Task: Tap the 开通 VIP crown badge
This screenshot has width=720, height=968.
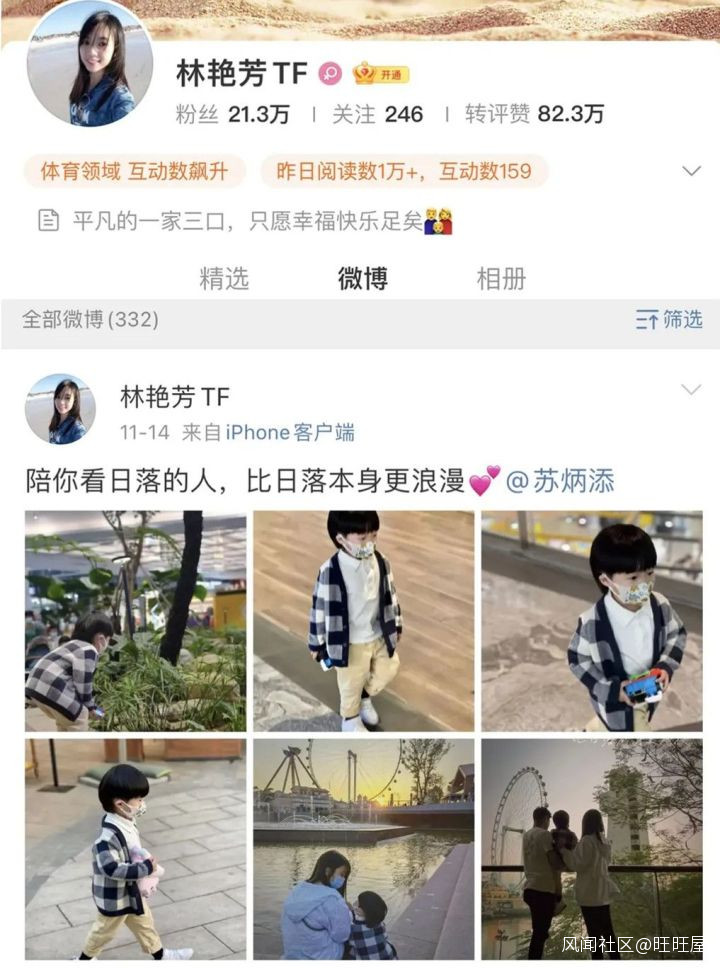Action: click(381, 74)
